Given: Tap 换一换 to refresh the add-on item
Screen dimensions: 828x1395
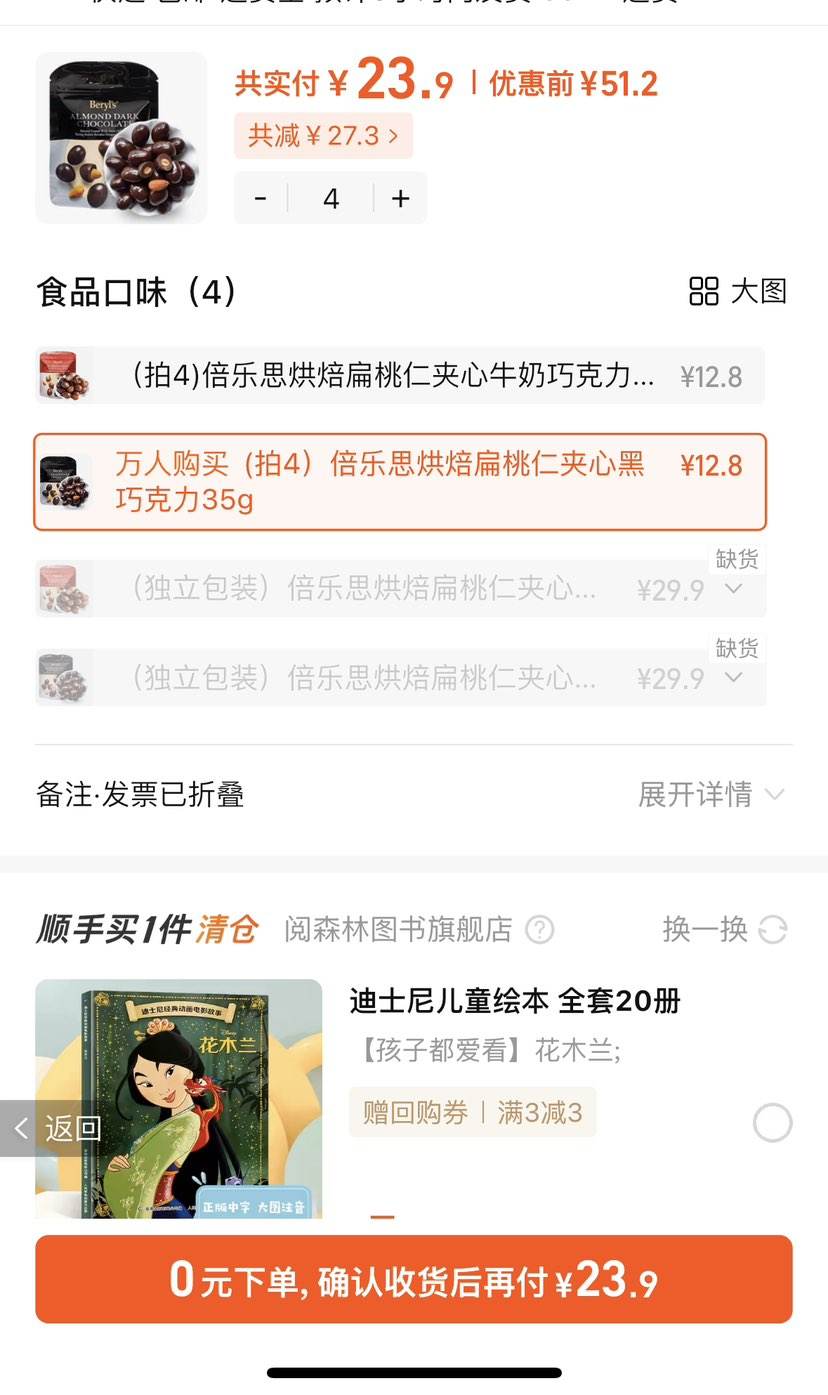Looking at the screenshot, I should (725, 929).
